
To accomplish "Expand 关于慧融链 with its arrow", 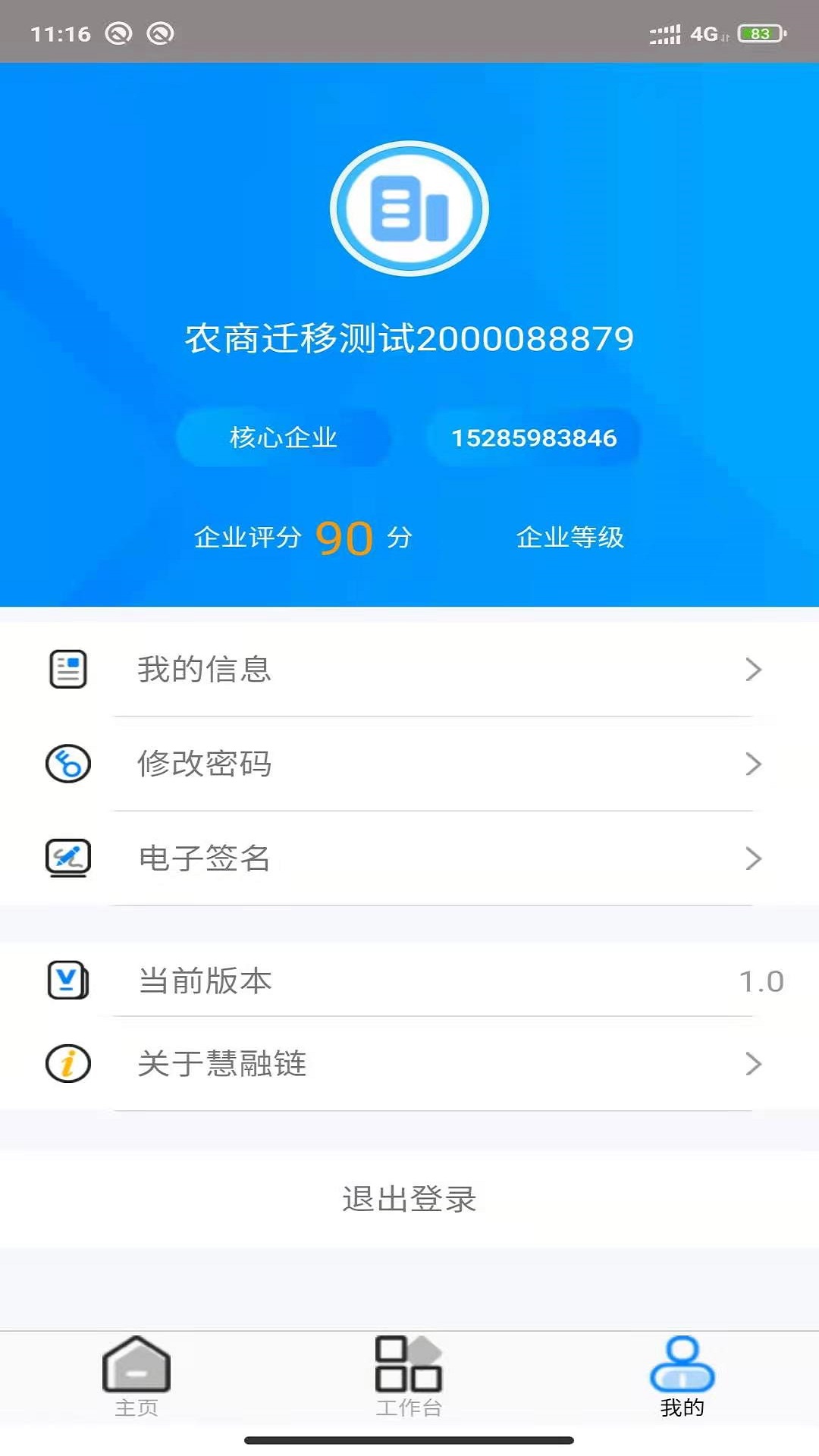I will pyautogui.click(x=753, y=1064).
